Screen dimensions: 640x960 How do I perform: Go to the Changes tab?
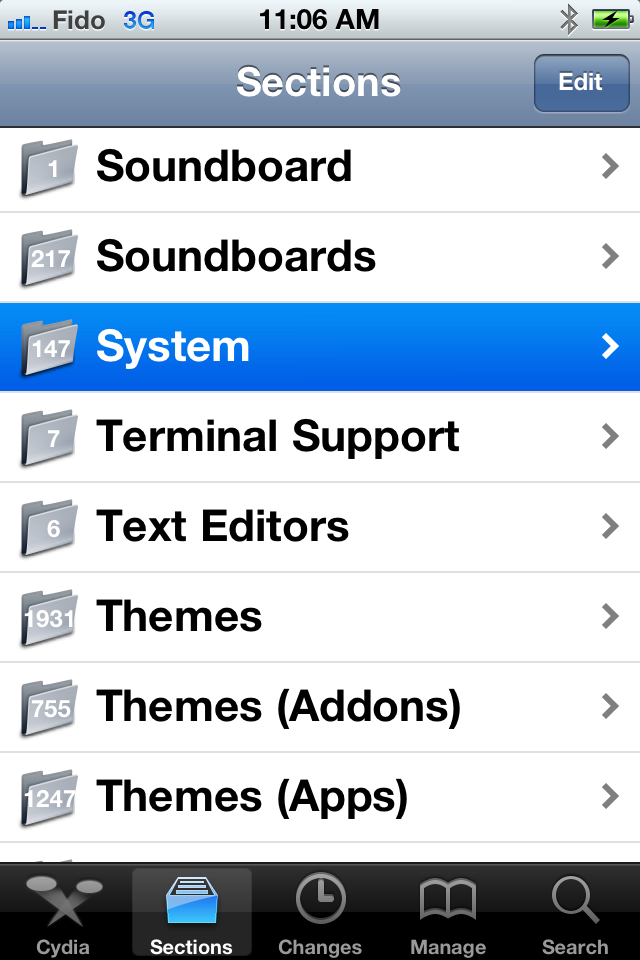(x=320, y=914)
